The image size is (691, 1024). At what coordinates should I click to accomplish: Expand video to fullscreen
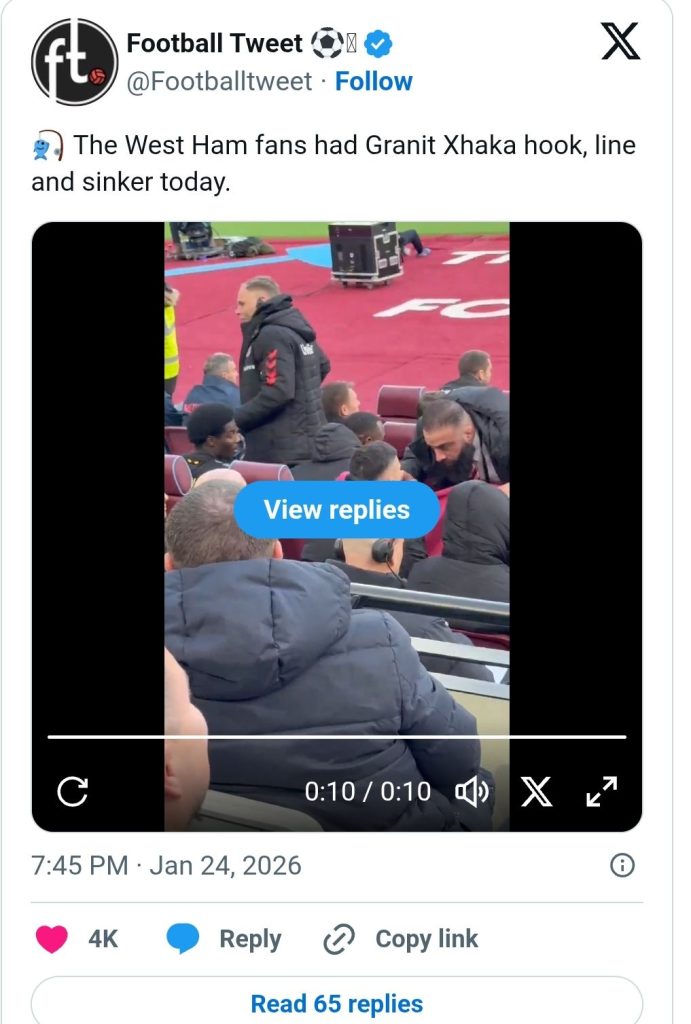(x=601, y=792)
